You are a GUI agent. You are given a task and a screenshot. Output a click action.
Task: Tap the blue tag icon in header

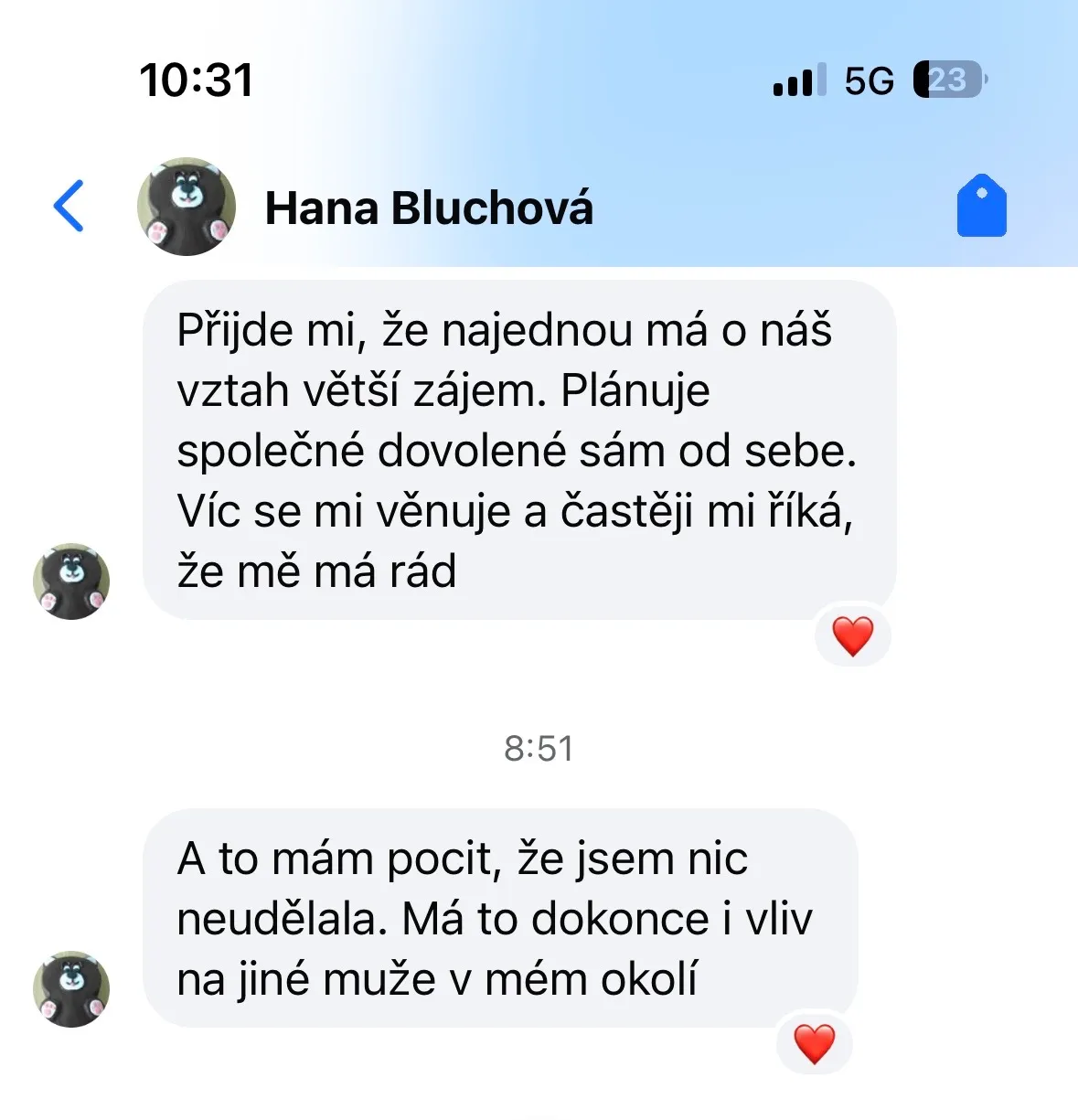click(981, 206)
